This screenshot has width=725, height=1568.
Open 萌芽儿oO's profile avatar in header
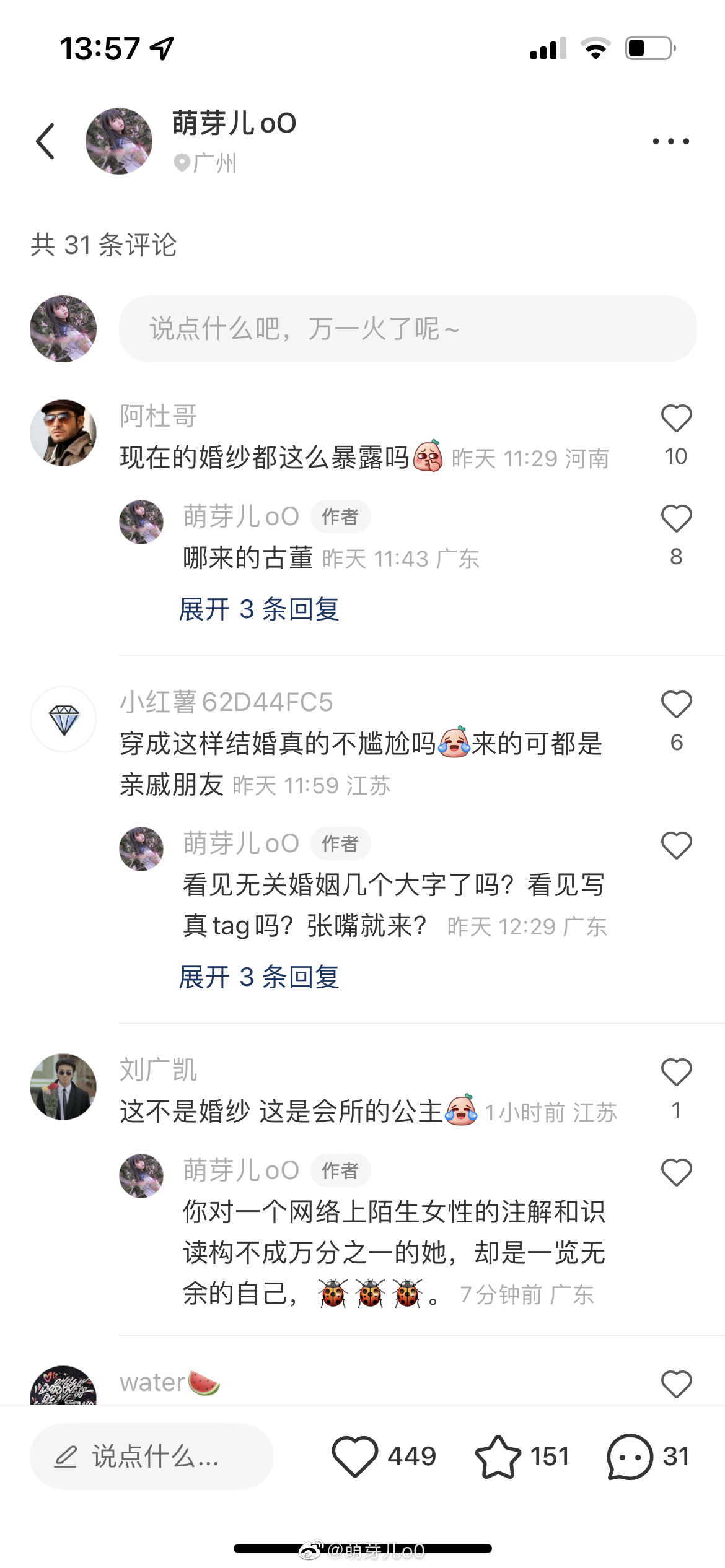tap(119, 141)
